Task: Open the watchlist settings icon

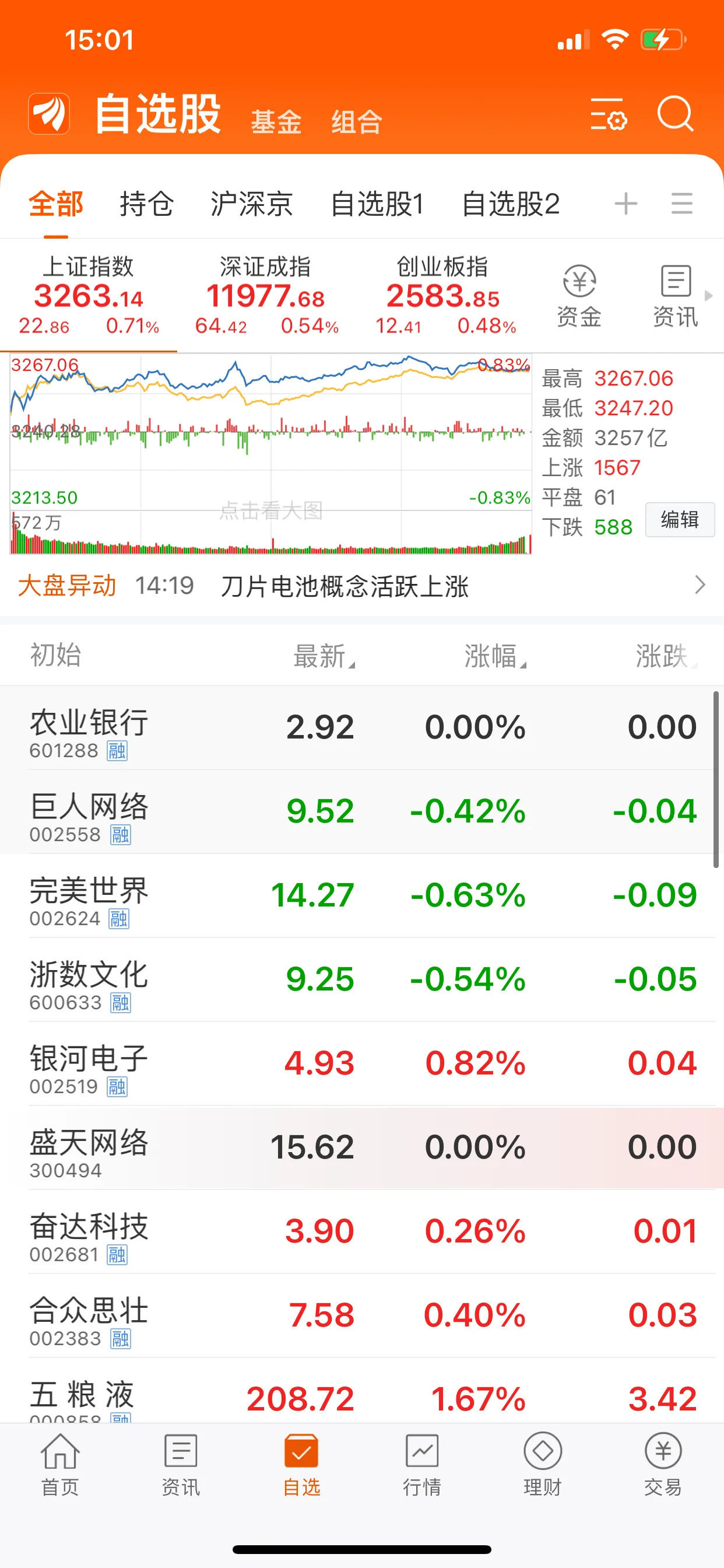Action: click(609, 114)
